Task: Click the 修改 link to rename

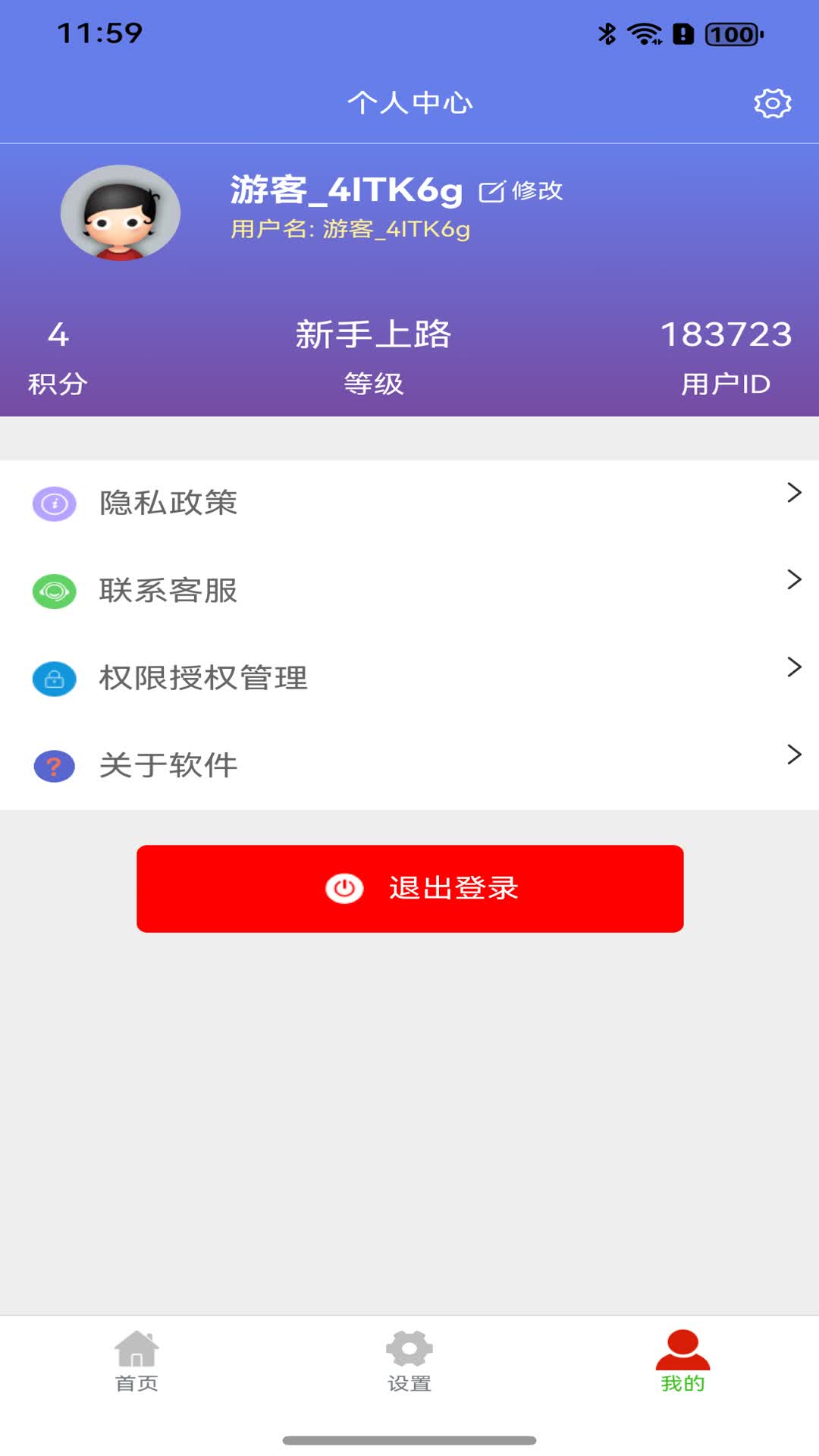Action: 538,191
